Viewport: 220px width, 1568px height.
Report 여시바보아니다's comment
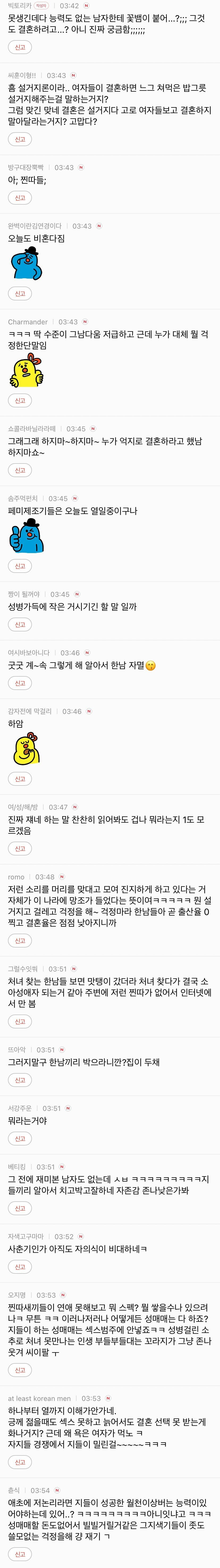pyautogui.click(x=20, y=683)
